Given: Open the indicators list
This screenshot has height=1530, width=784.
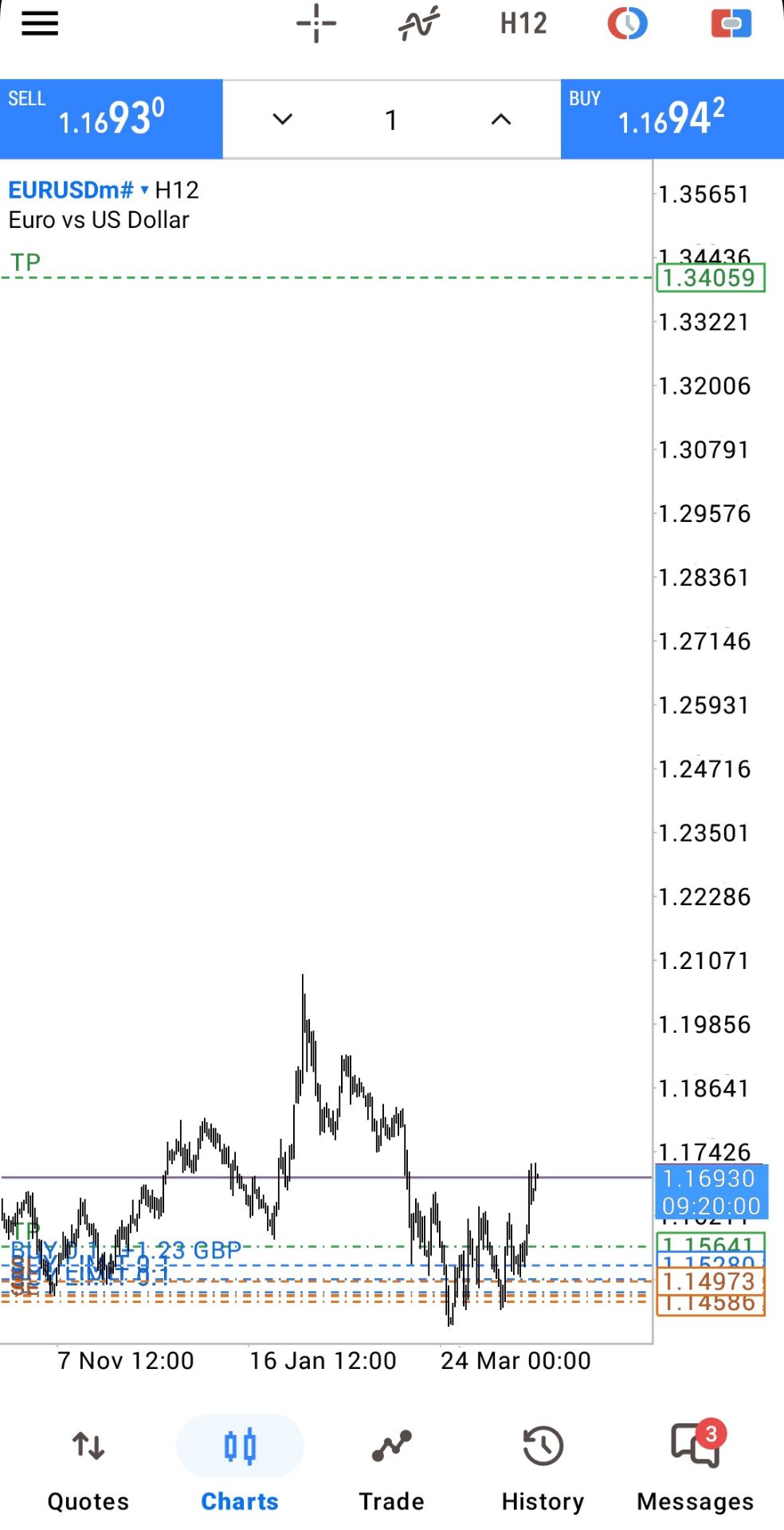Looking at the screenshot, I should tap(419, 24).
